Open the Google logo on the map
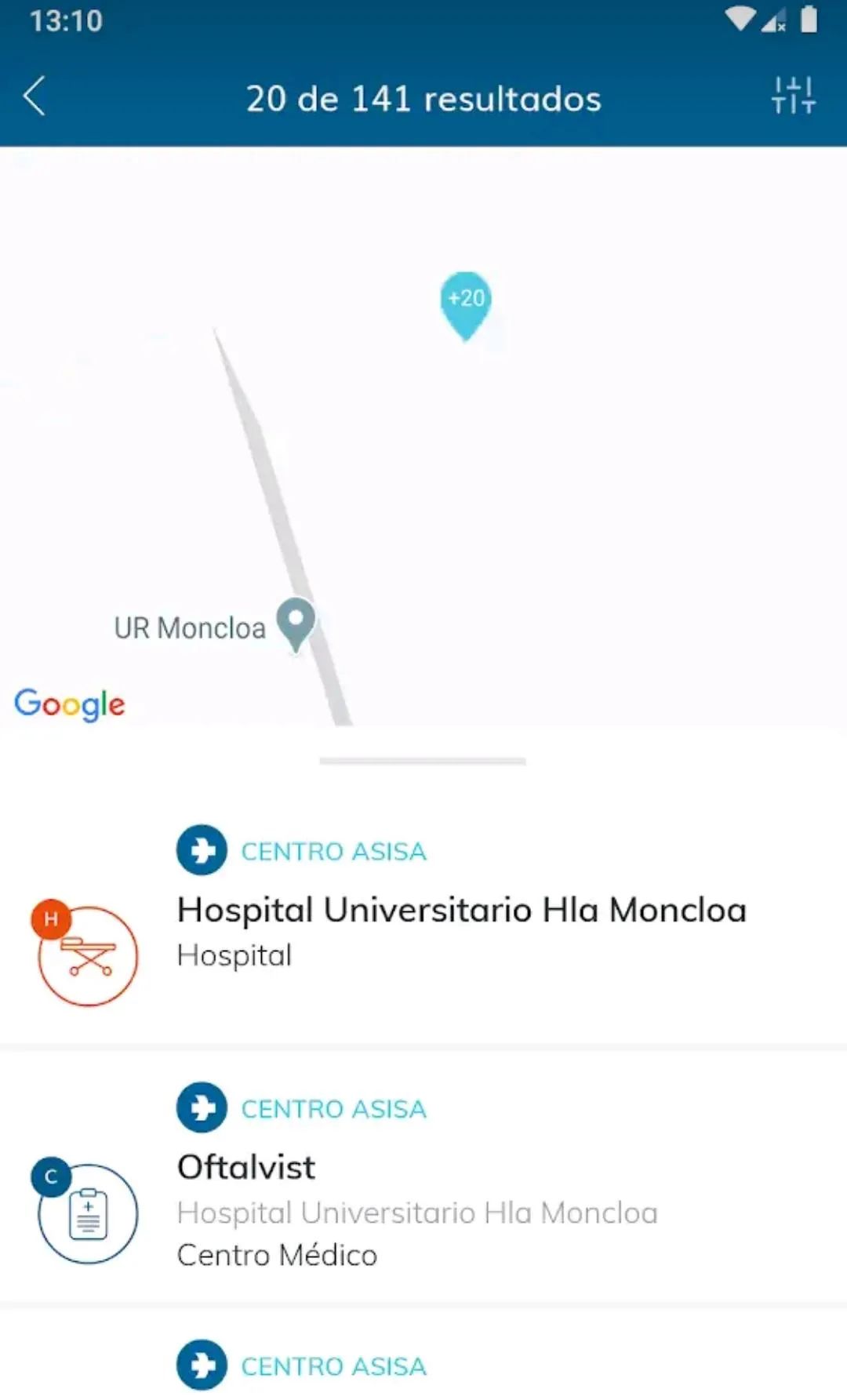Viewport: 847px width, 1400px height. pos(69,704)
